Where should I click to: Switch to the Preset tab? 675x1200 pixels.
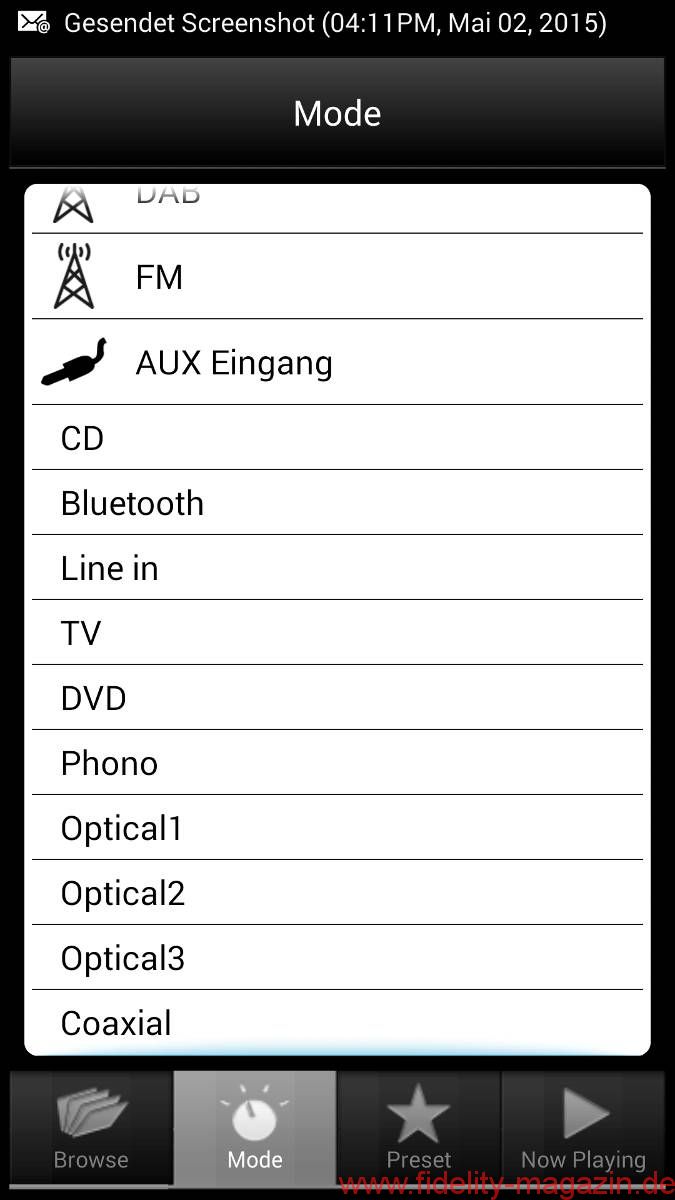coord(419,1128)
